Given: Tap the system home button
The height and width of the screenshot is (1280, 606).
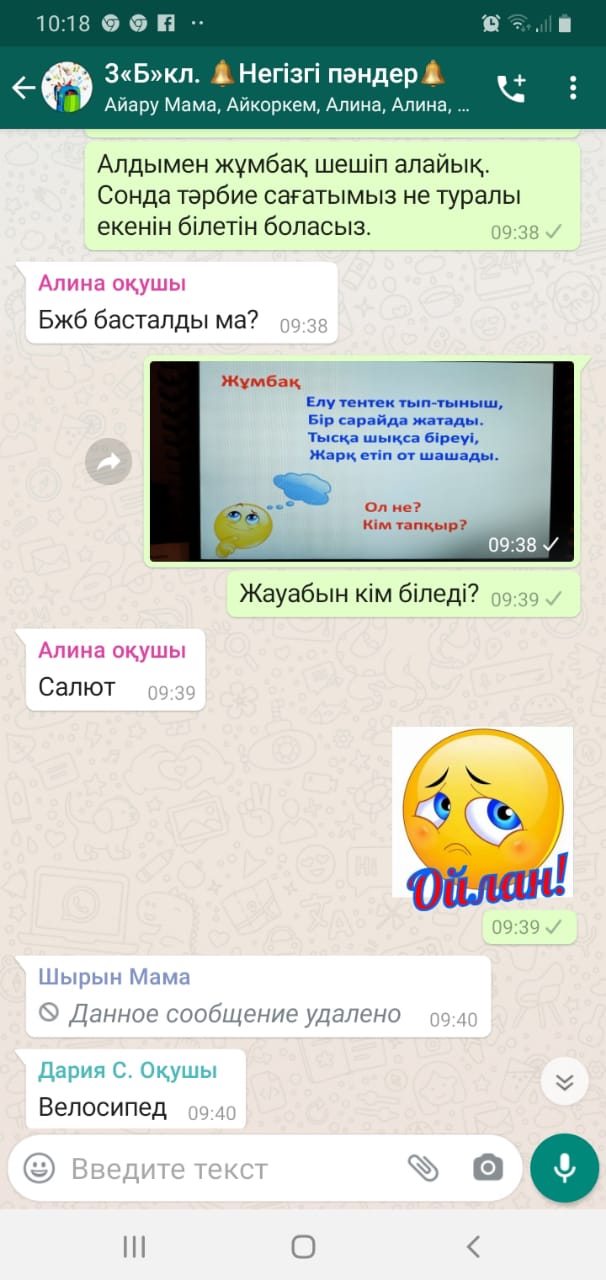Looking at the screenshot, I should pos(303,1246).
